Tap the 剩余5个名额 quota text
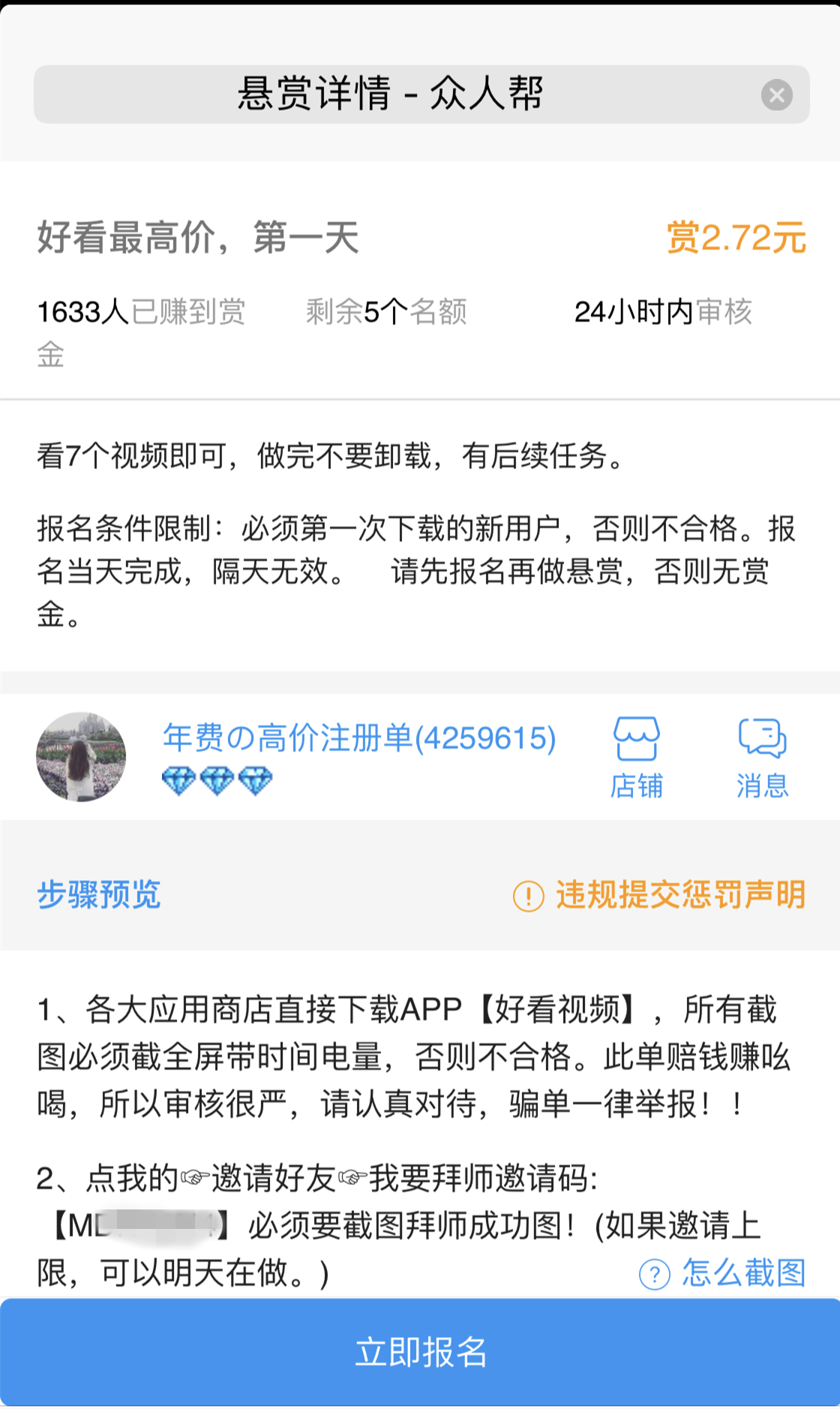 387,313
